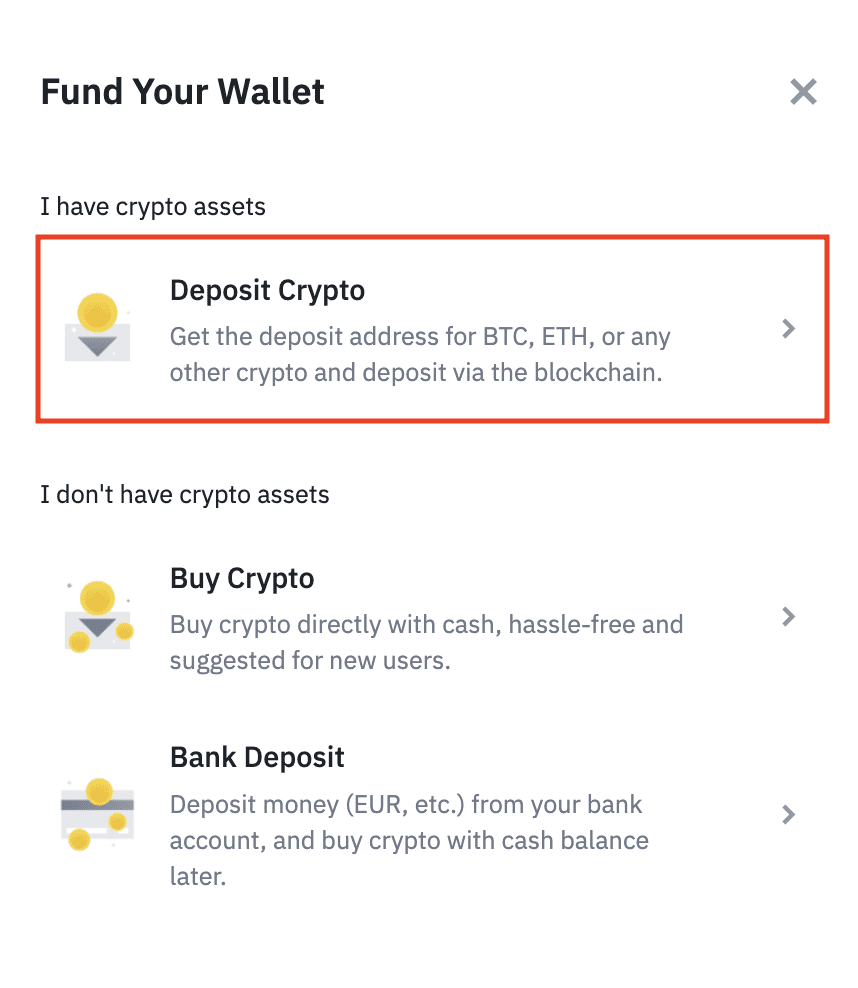Image resolution: width=858 pixels, height=988 pixels.
Task: Click the Buy Crypto coins icon
Action: (97, 613)
